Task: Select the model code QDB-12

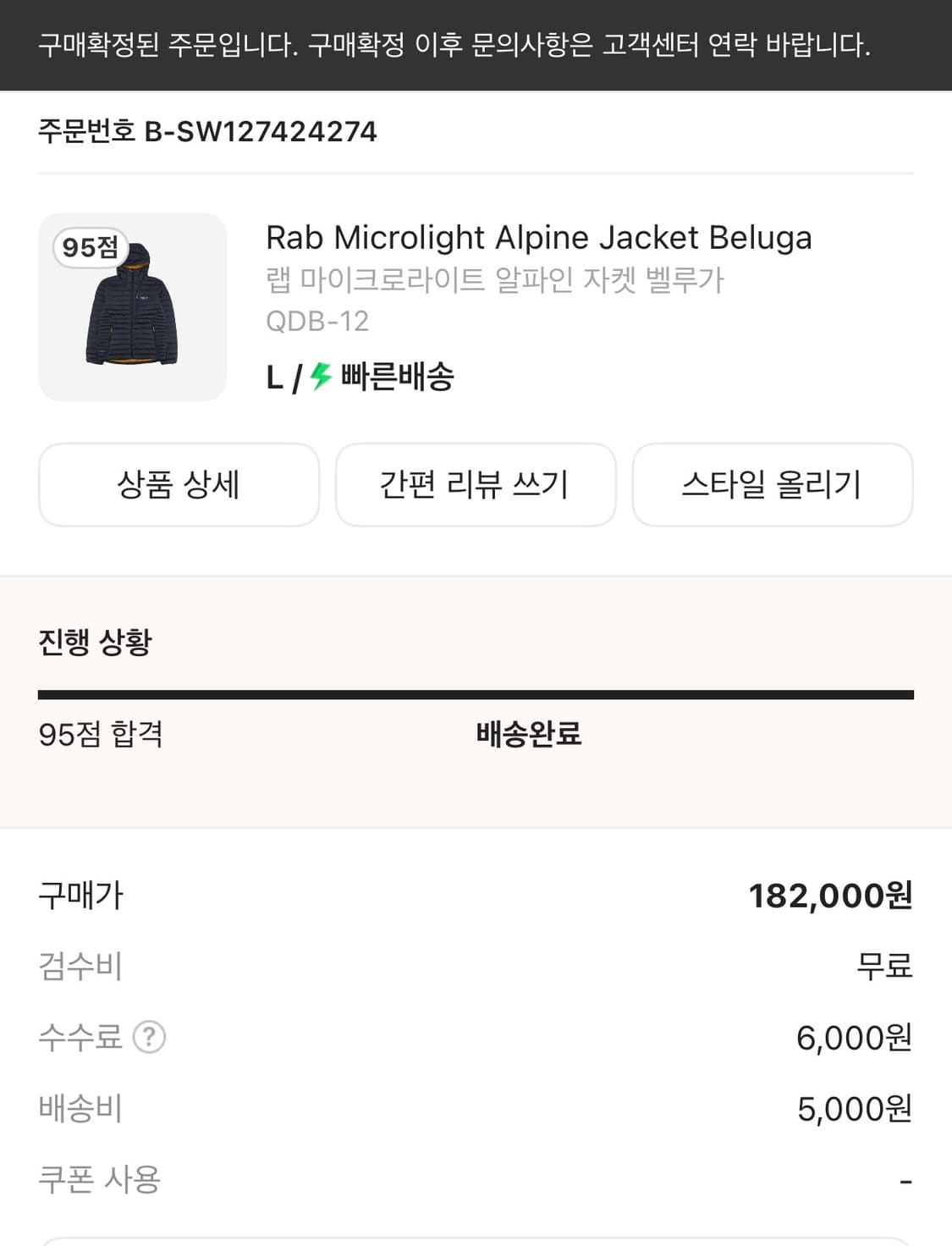Action: 318,321
